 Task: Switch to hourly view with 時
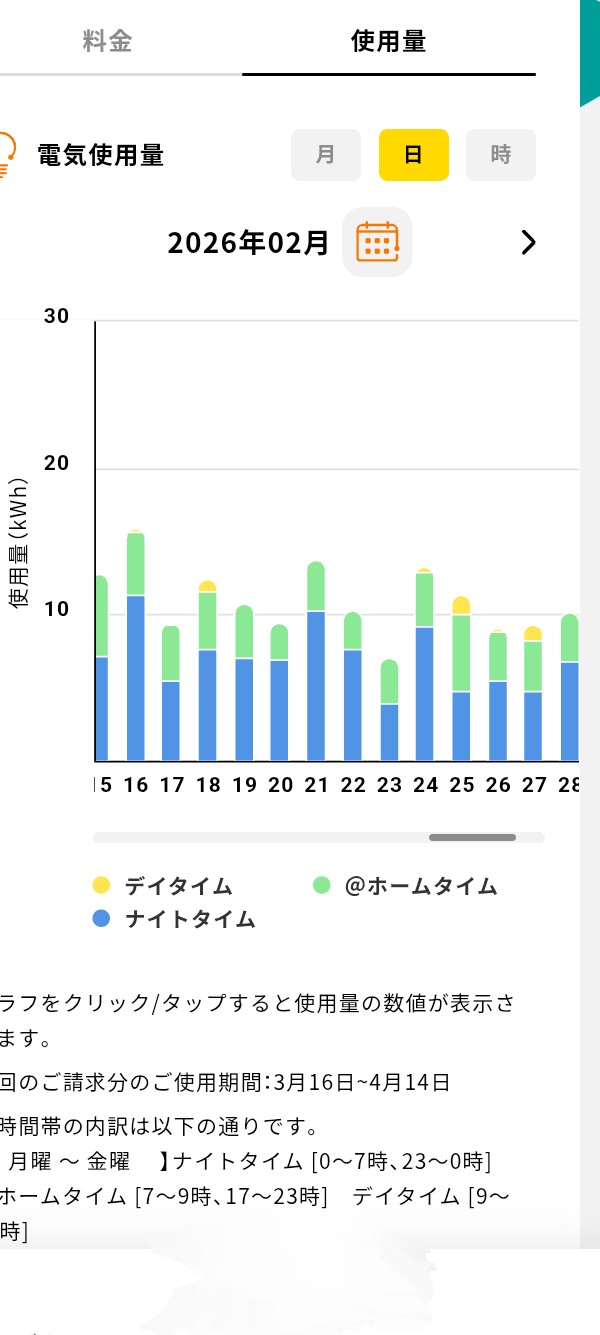(501, 155)
